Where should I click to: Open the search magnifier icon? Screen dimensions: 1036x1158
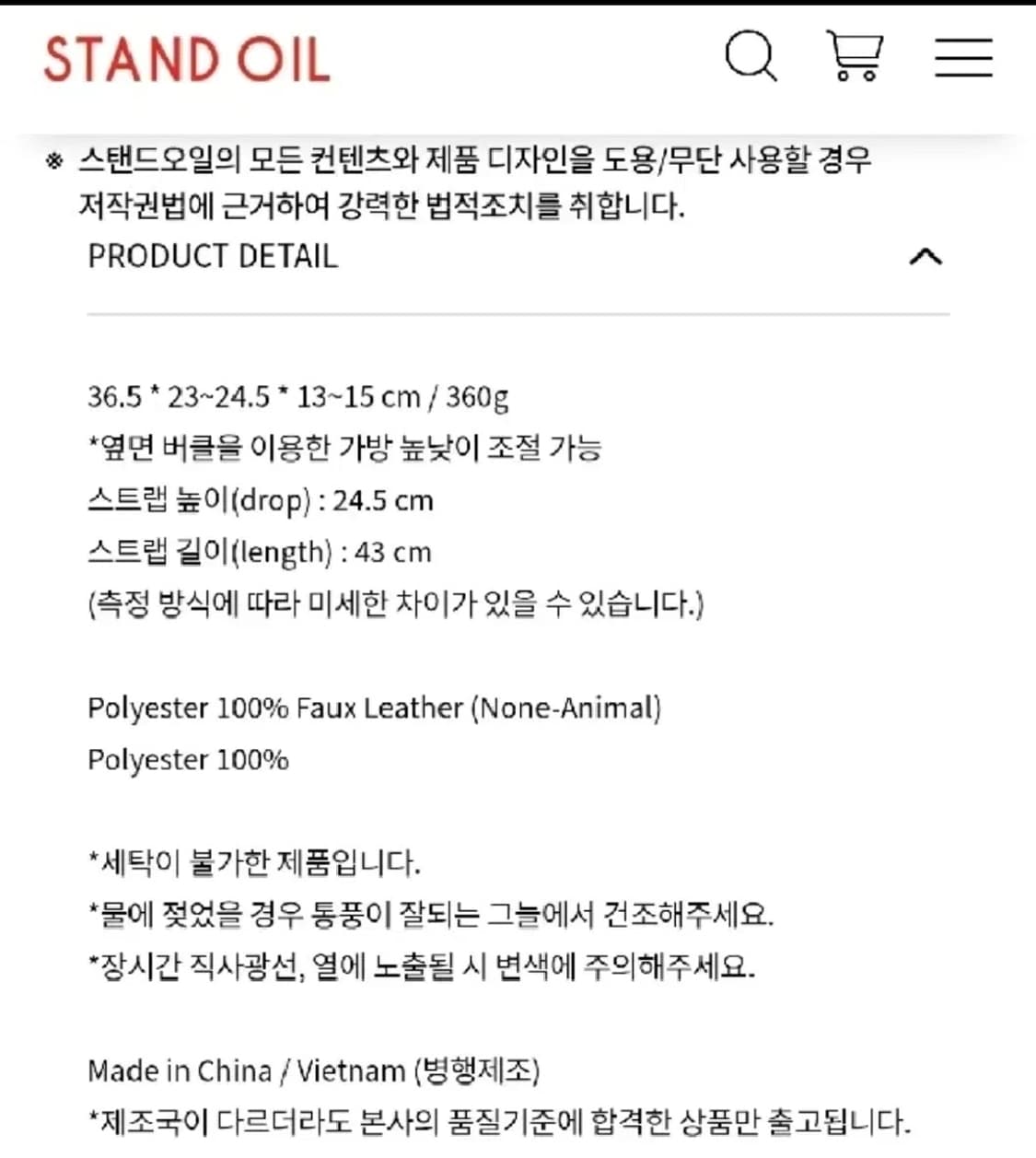point(751,57)
